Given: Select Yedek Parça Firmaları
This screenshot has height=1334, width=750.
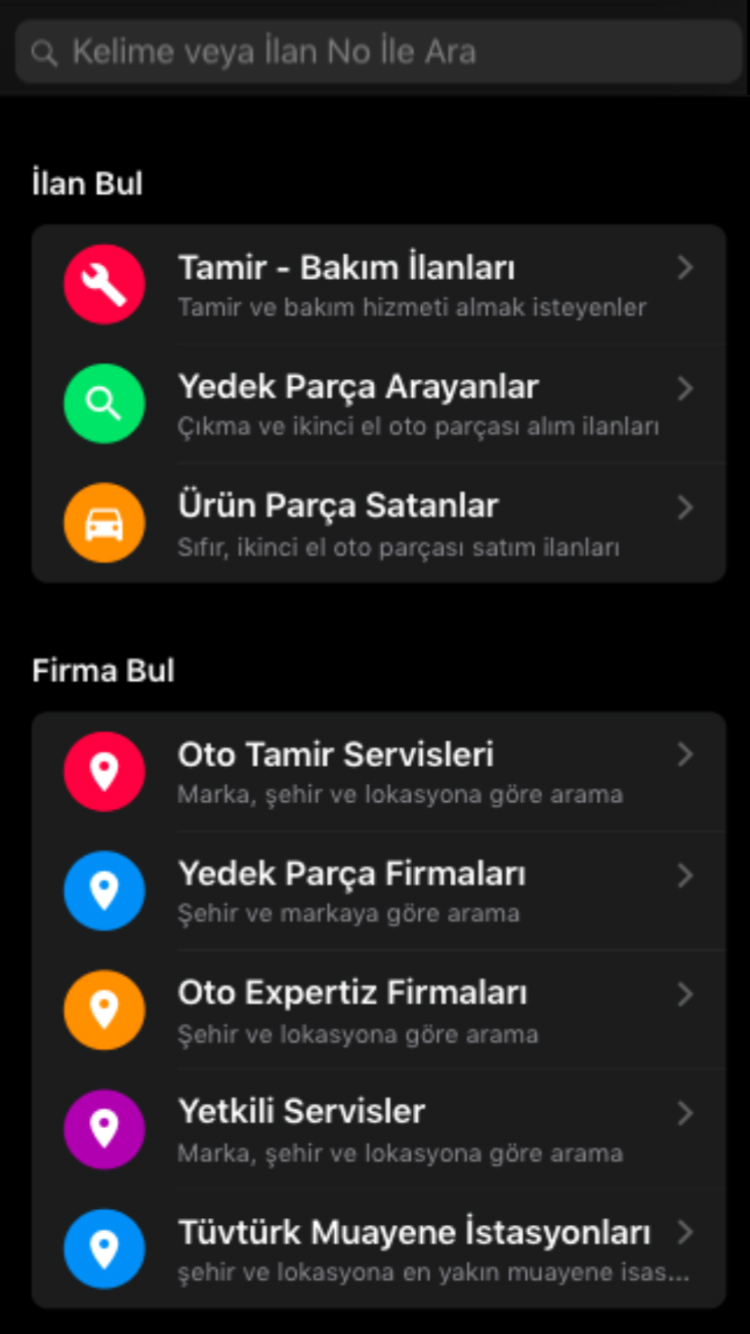Looking at the screenshot, I should point(378,891).
